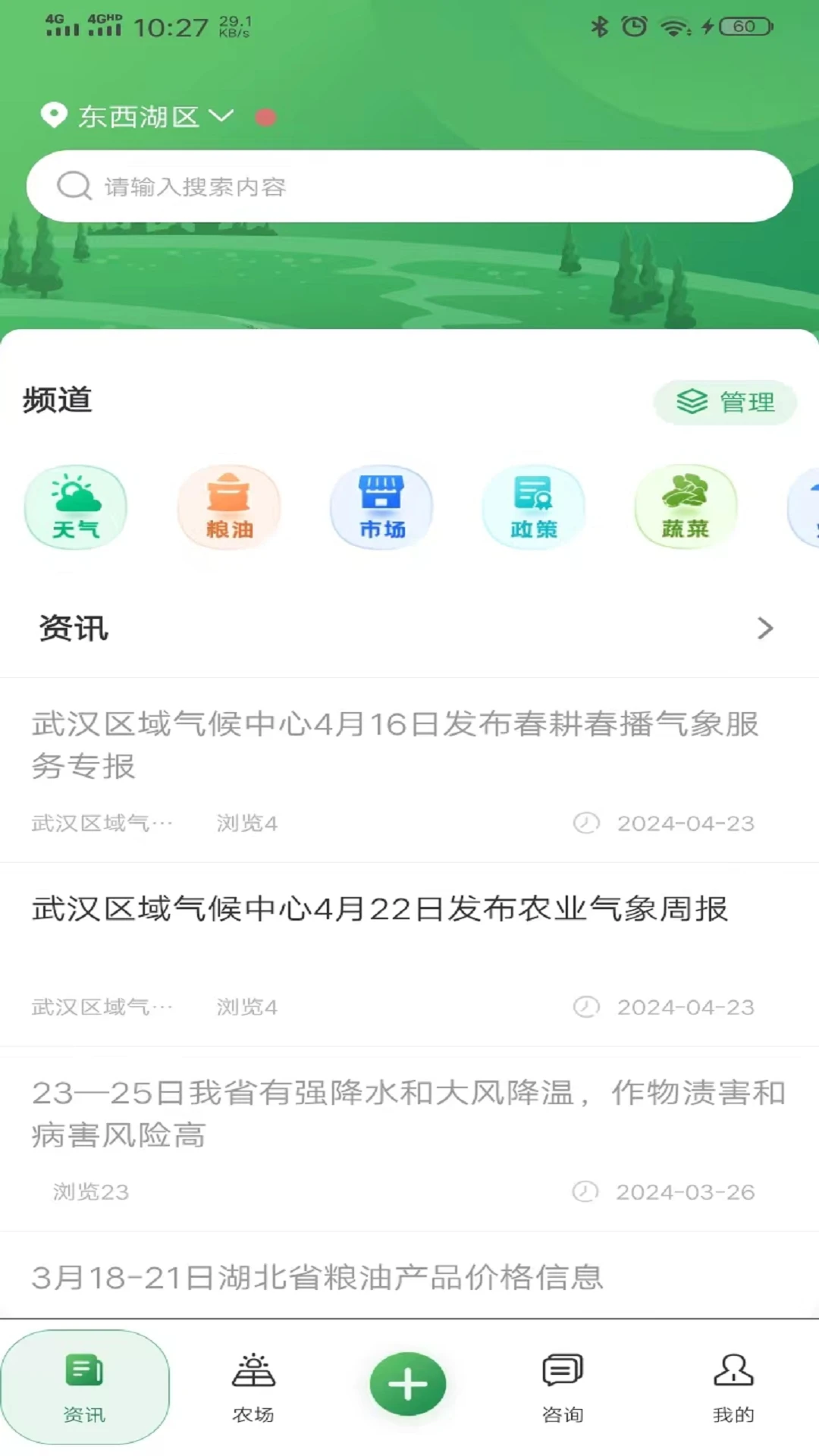The height and width of the screenshot is (1456, 819).
Task: Open the 蔬菜 vegetables channel icon
Action: (x=686, y=507)
